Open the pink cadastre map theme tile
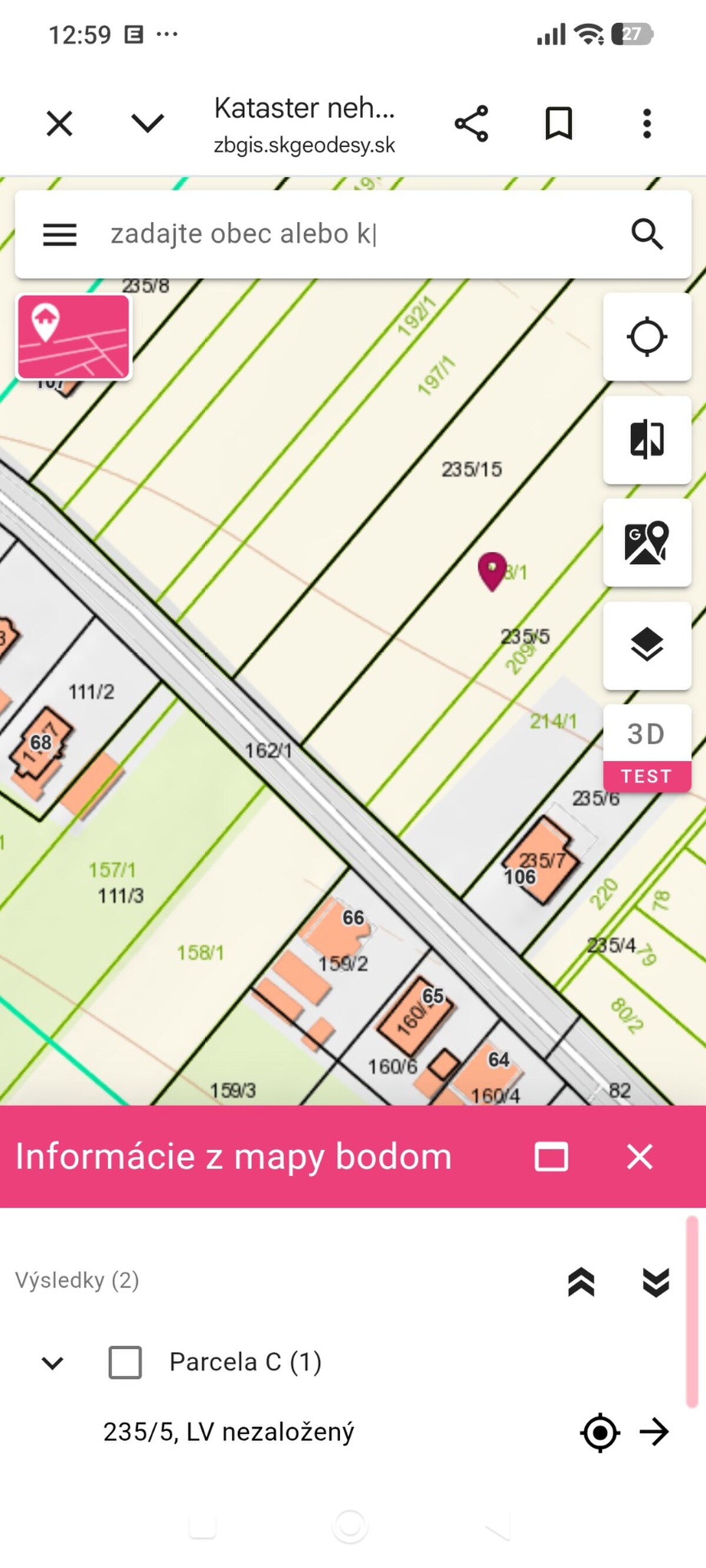Image resolution: width=706 pixels, height=1568 pixels. click(x=74, y=337)
